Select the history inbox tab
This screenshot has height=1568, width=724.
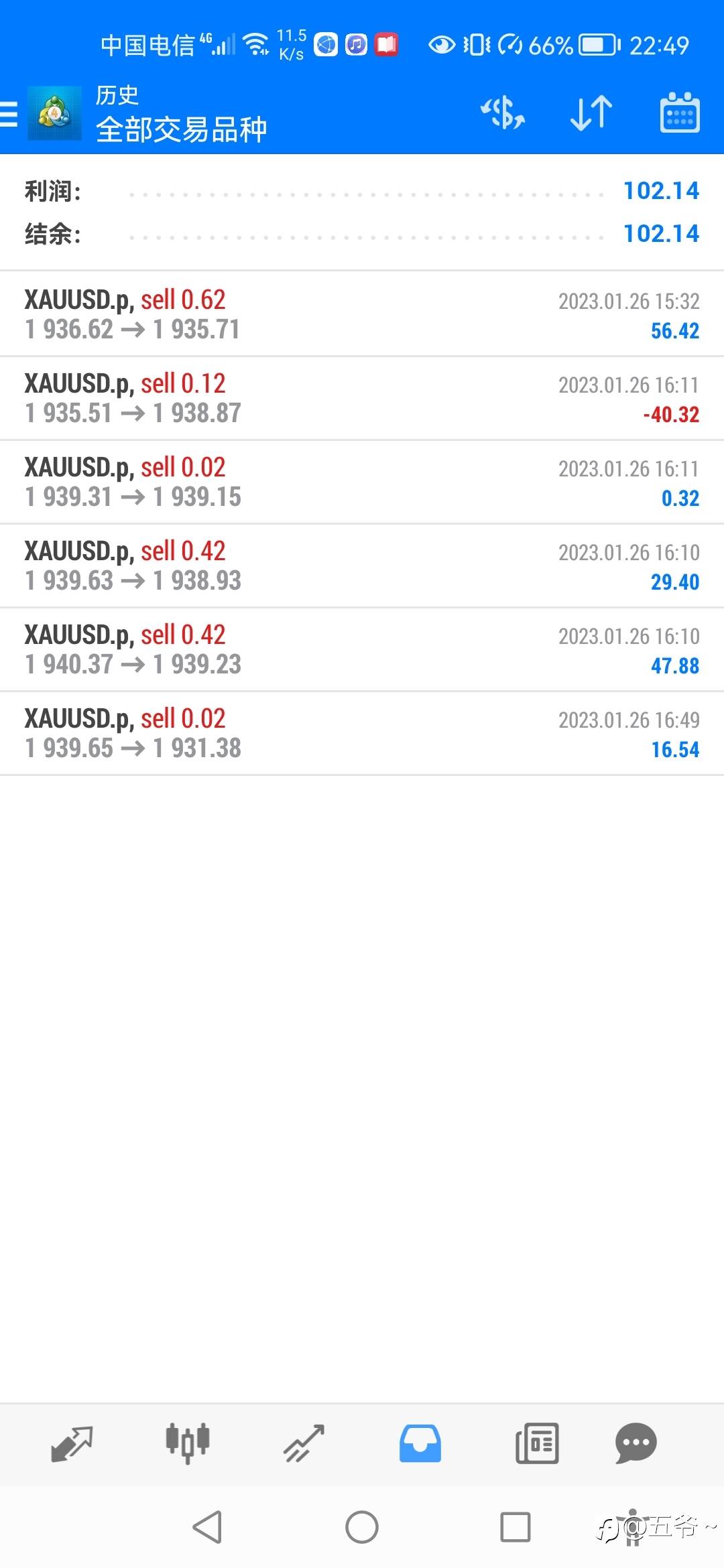(420, 1443)
